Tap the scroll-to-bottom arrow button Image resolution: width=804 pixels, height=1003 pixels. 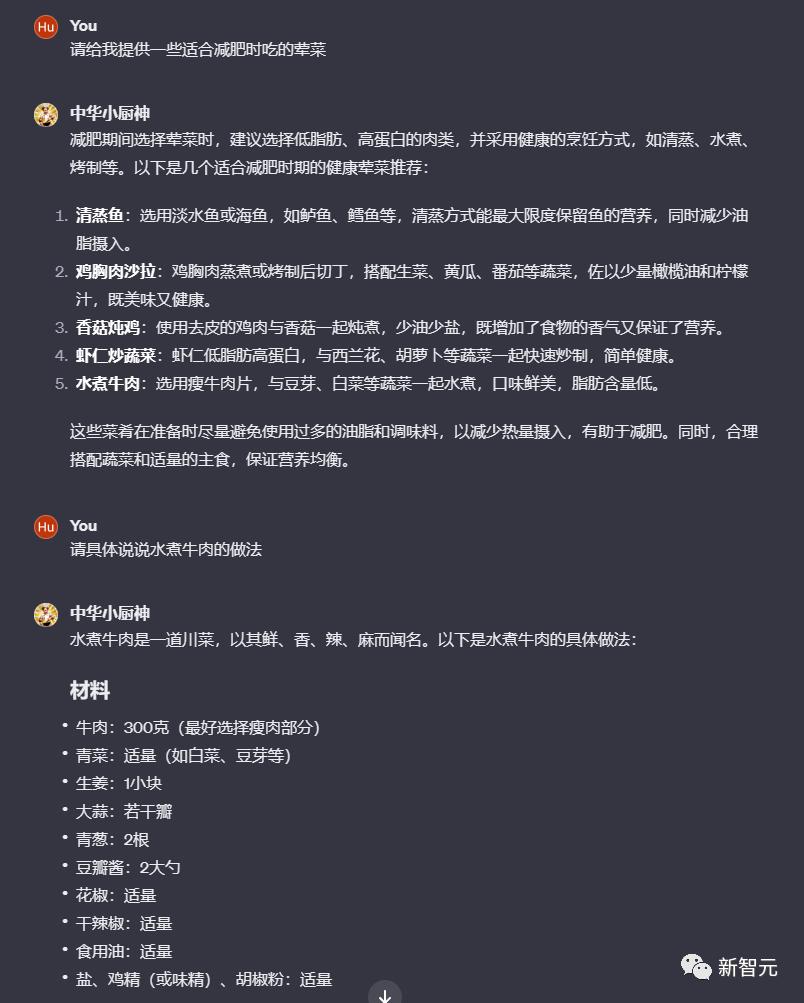point(384,993)
